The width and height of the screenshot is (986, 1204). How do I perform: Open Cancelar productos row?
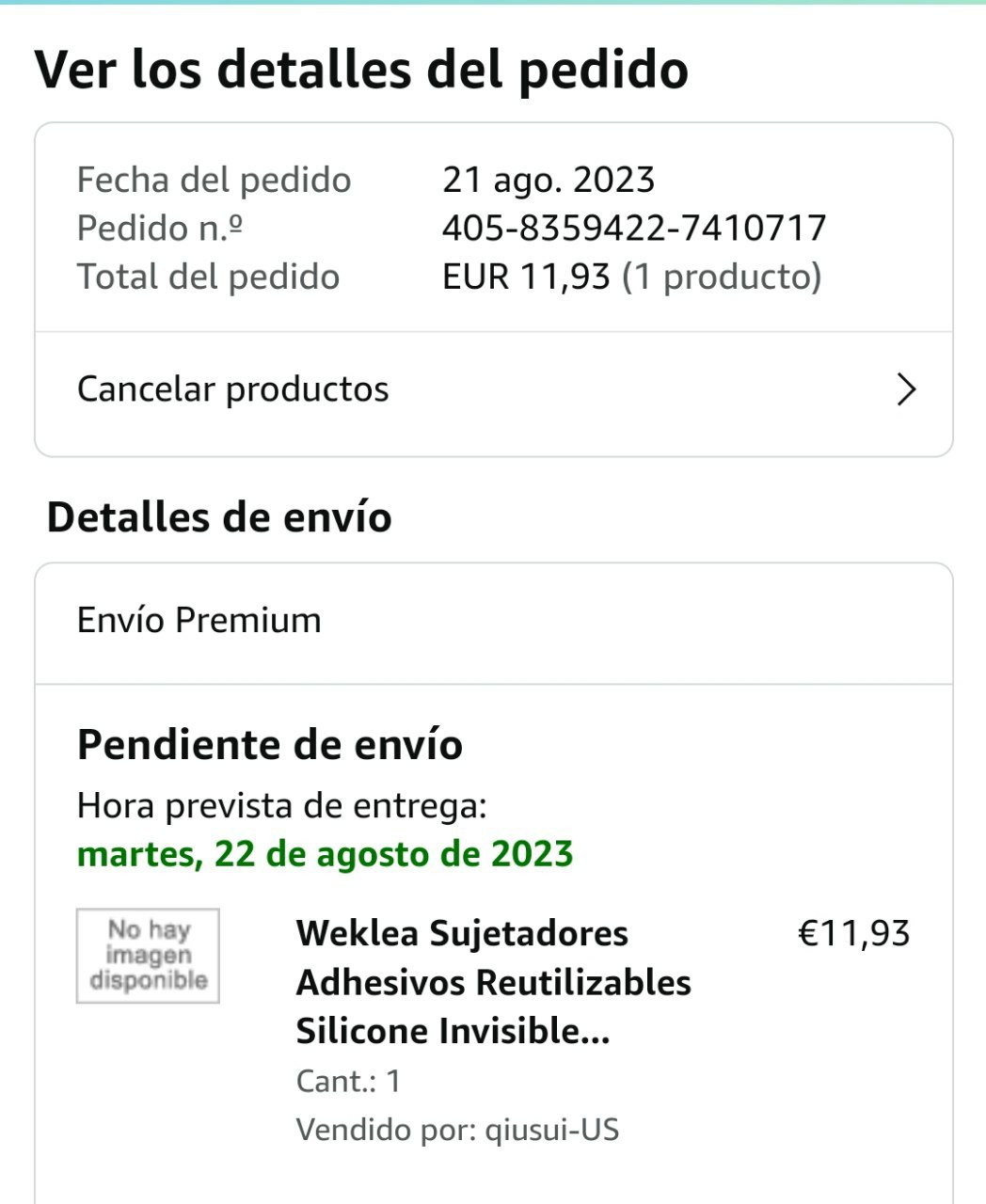493,389
